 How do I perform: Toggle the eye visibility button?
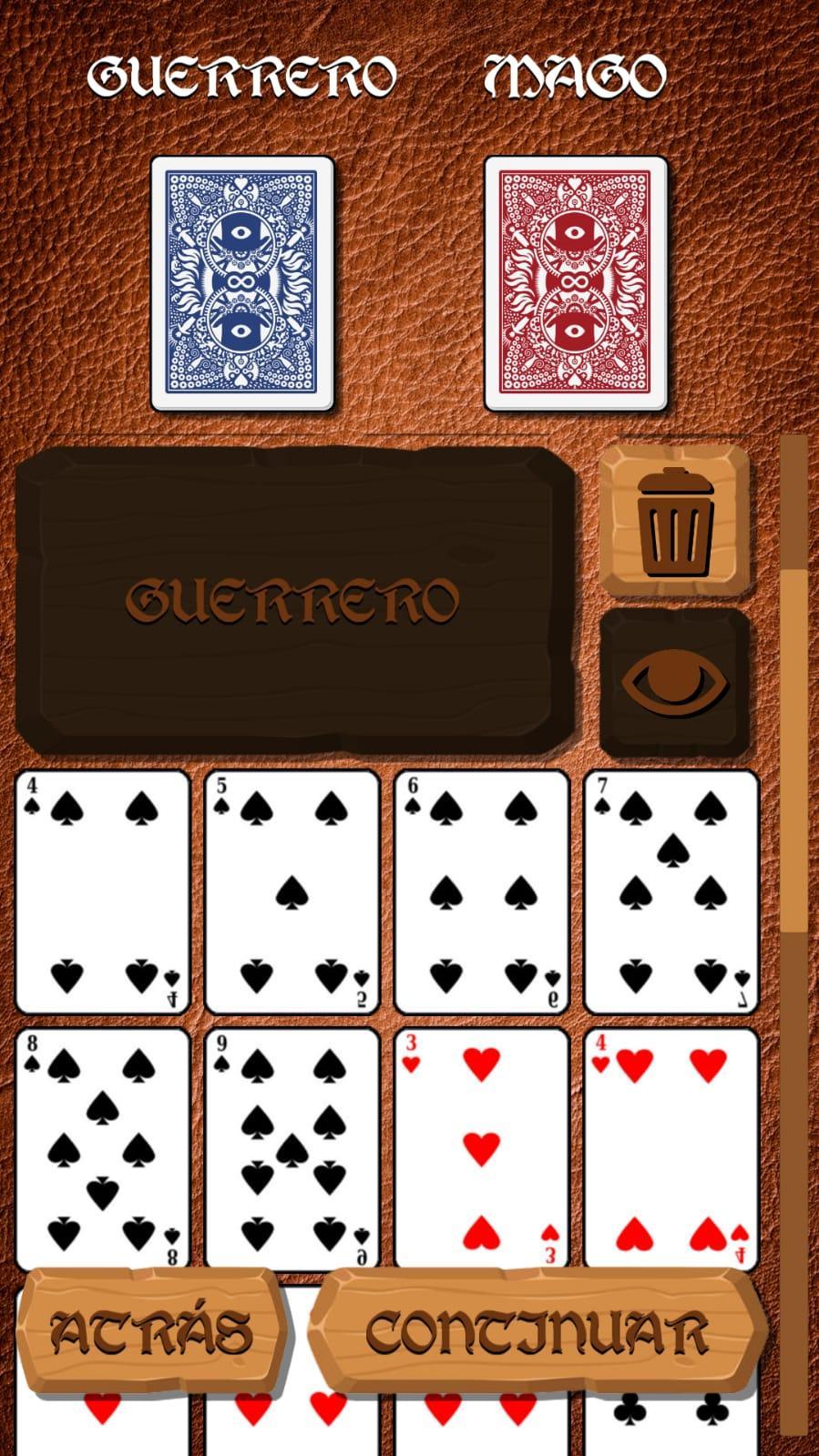[675, 682]
